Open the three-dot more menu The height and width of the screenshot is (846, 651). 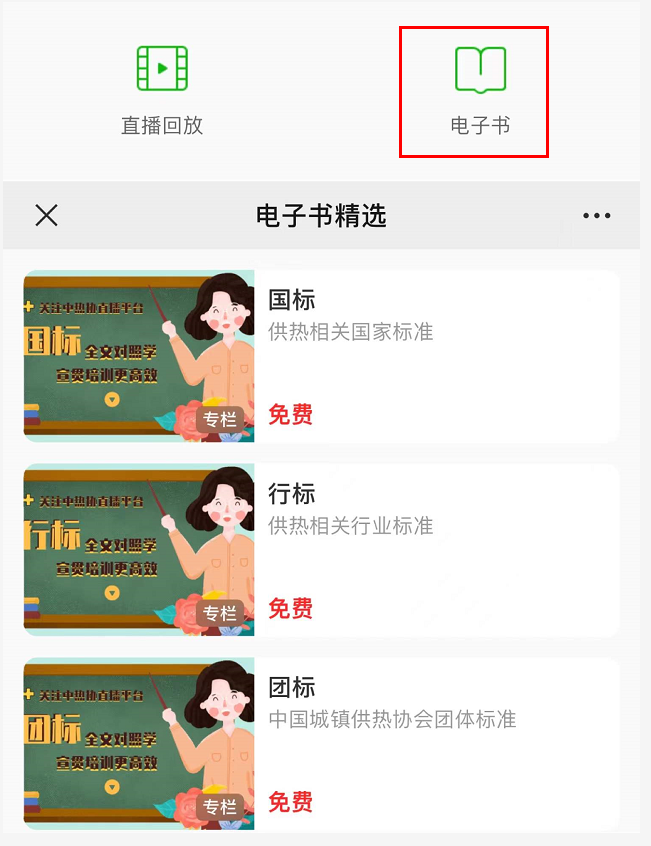click(x=596, y=215)
